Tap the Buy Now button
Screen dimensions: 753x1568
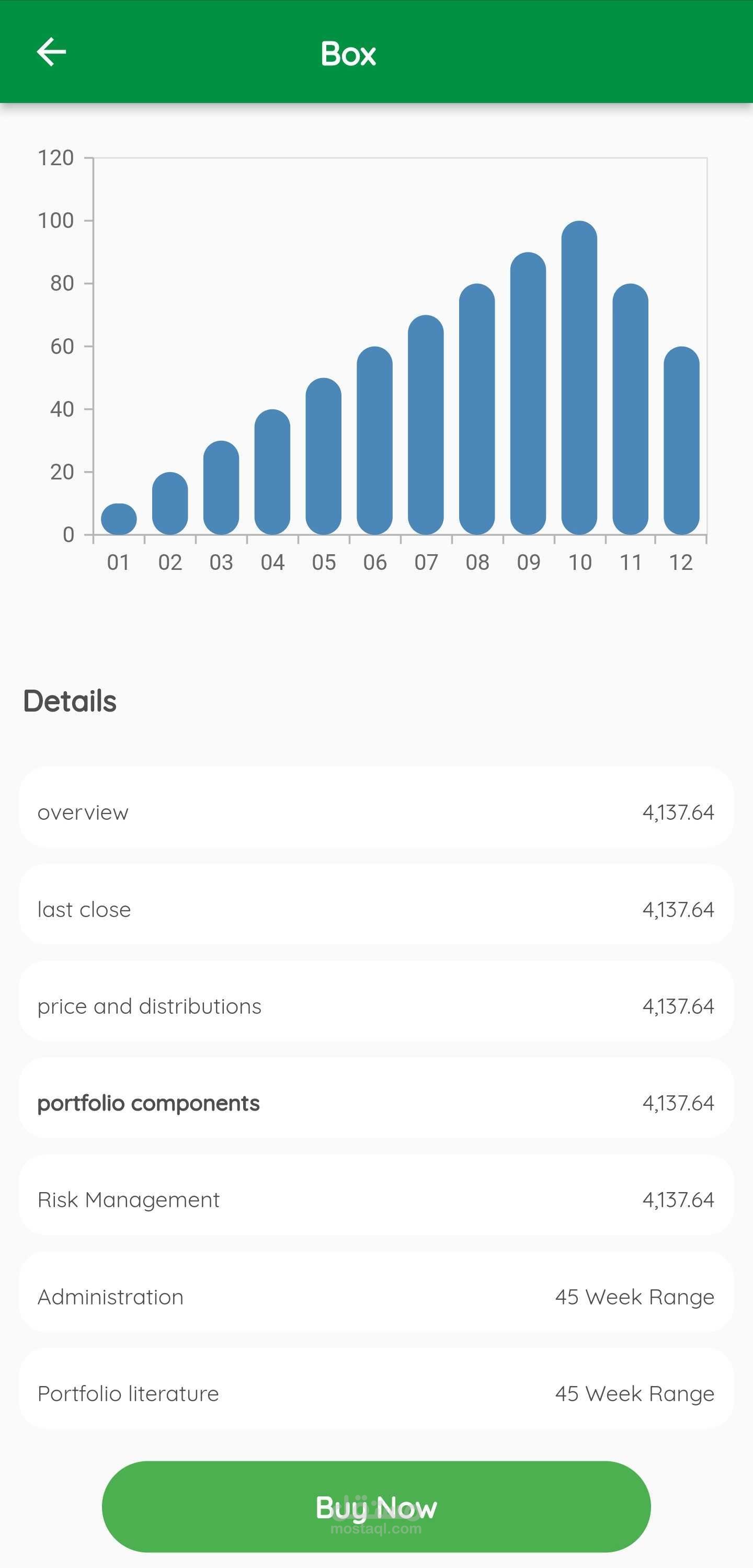click(x=376, y=1506)
